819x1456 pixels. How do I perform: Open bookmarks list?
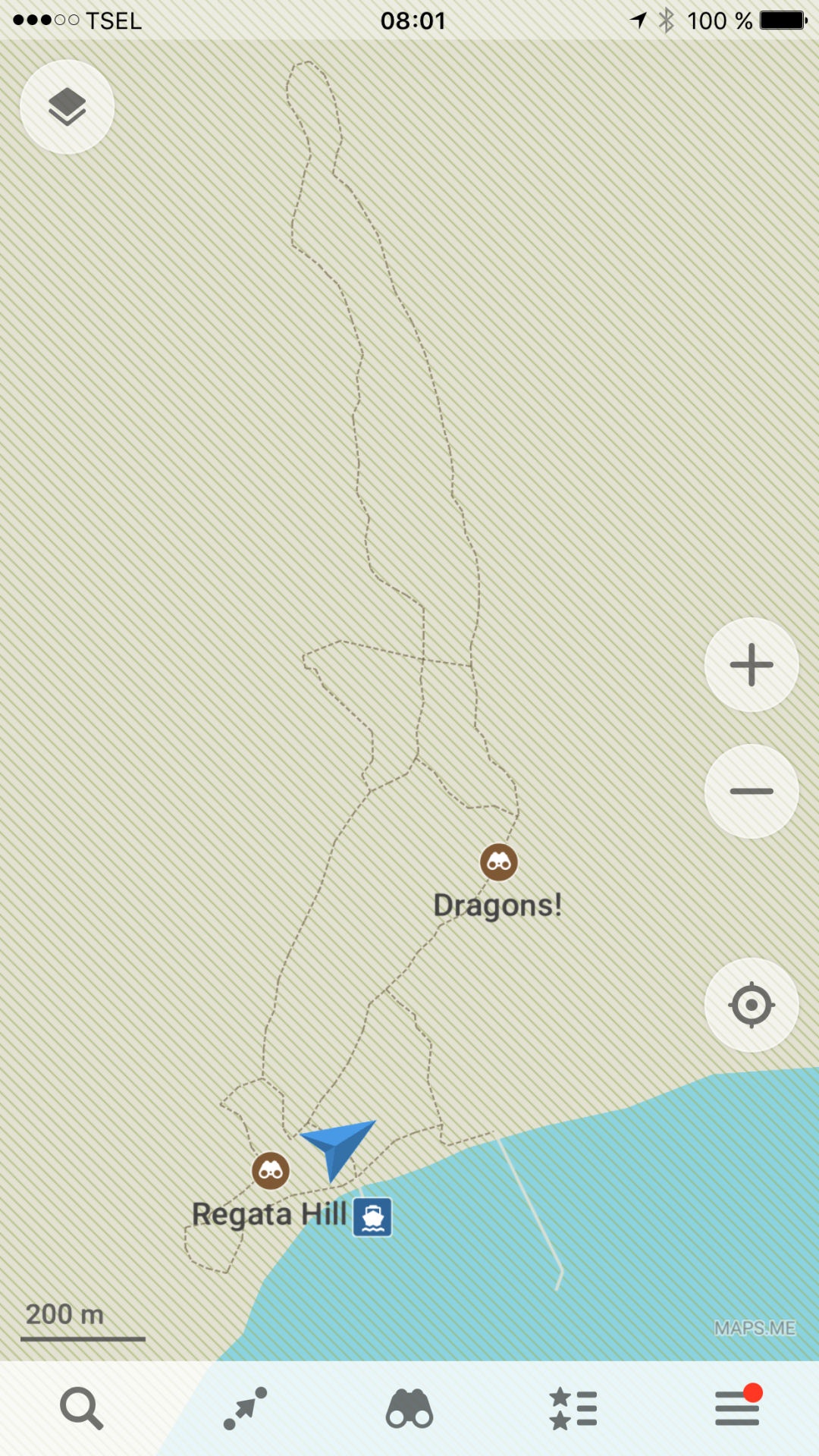[573, 1409]
